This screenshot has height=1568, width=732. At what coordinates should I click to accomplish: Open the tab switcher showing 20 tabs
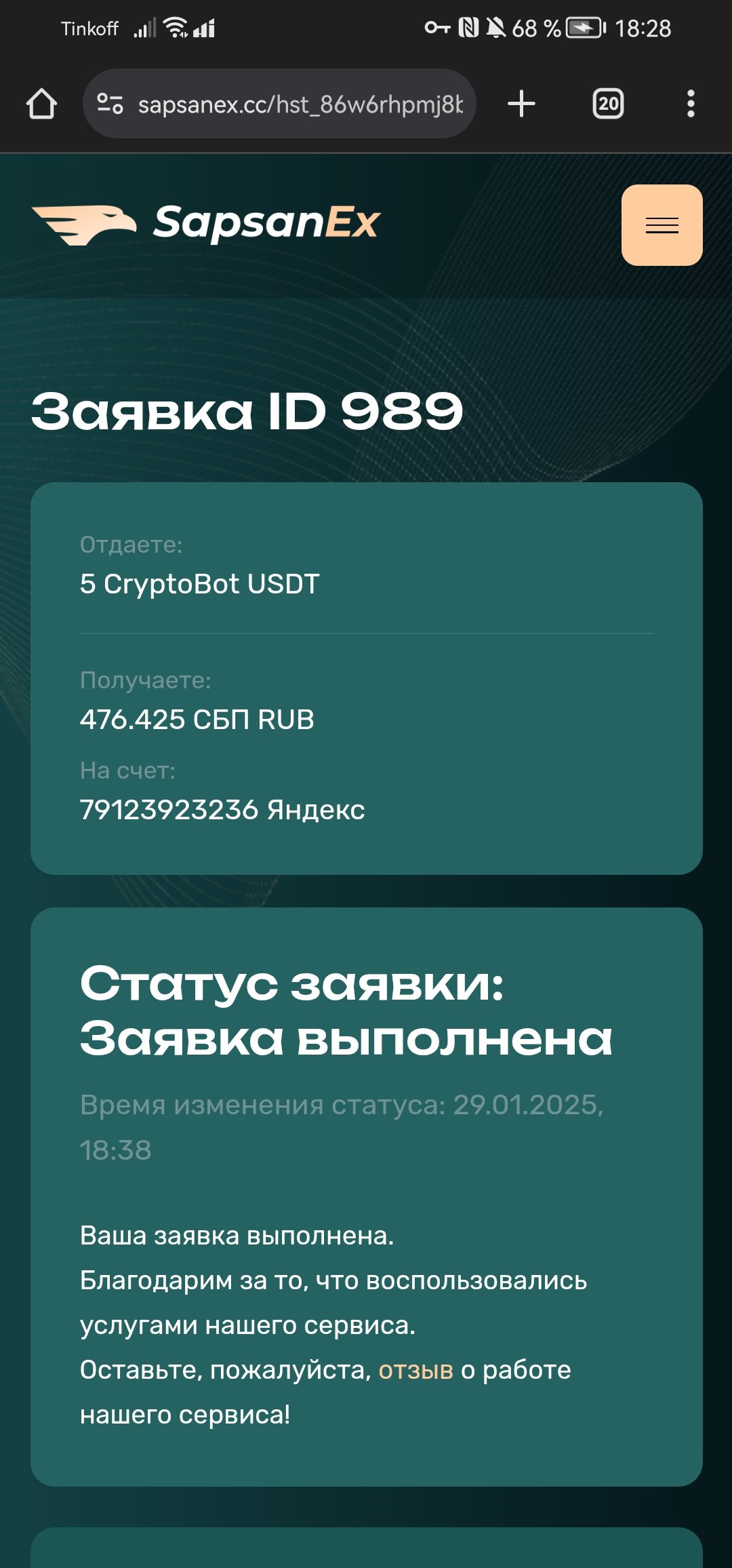click(x=608, y=104)
